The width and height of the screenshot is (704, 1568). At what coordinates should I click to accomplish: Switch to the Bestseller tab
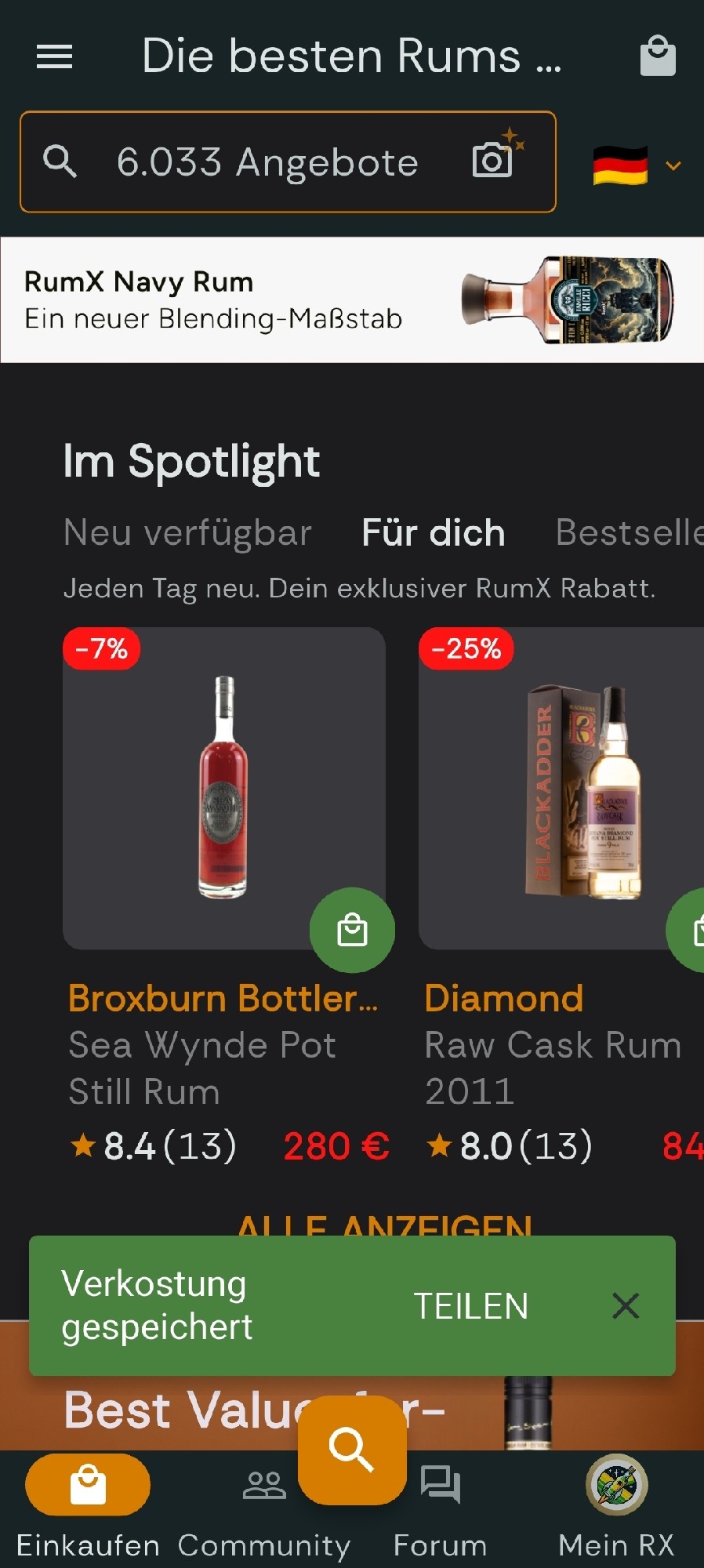coord(629,533)
